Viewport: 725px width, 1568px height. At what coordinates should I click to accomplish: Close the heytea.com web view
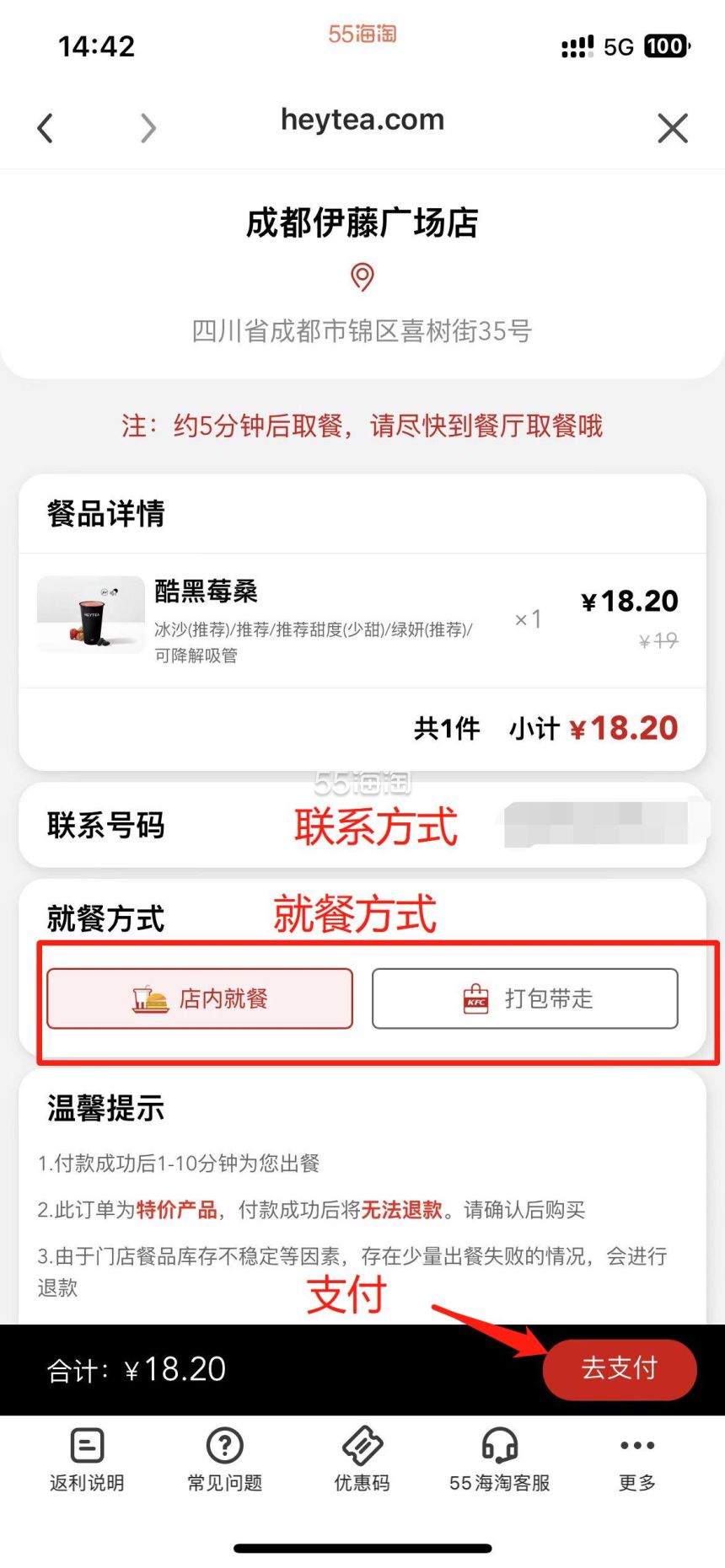pos(672,128)
